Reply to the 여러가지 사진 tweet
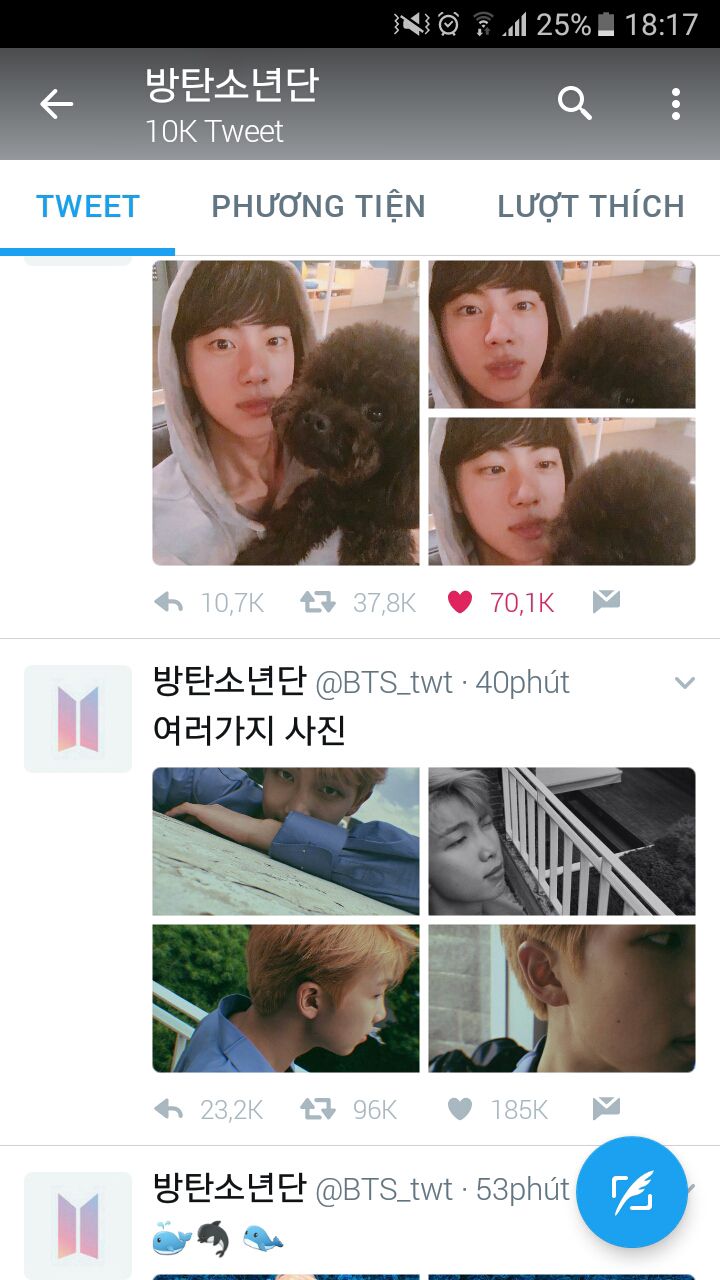 (x=169, y=1109)
